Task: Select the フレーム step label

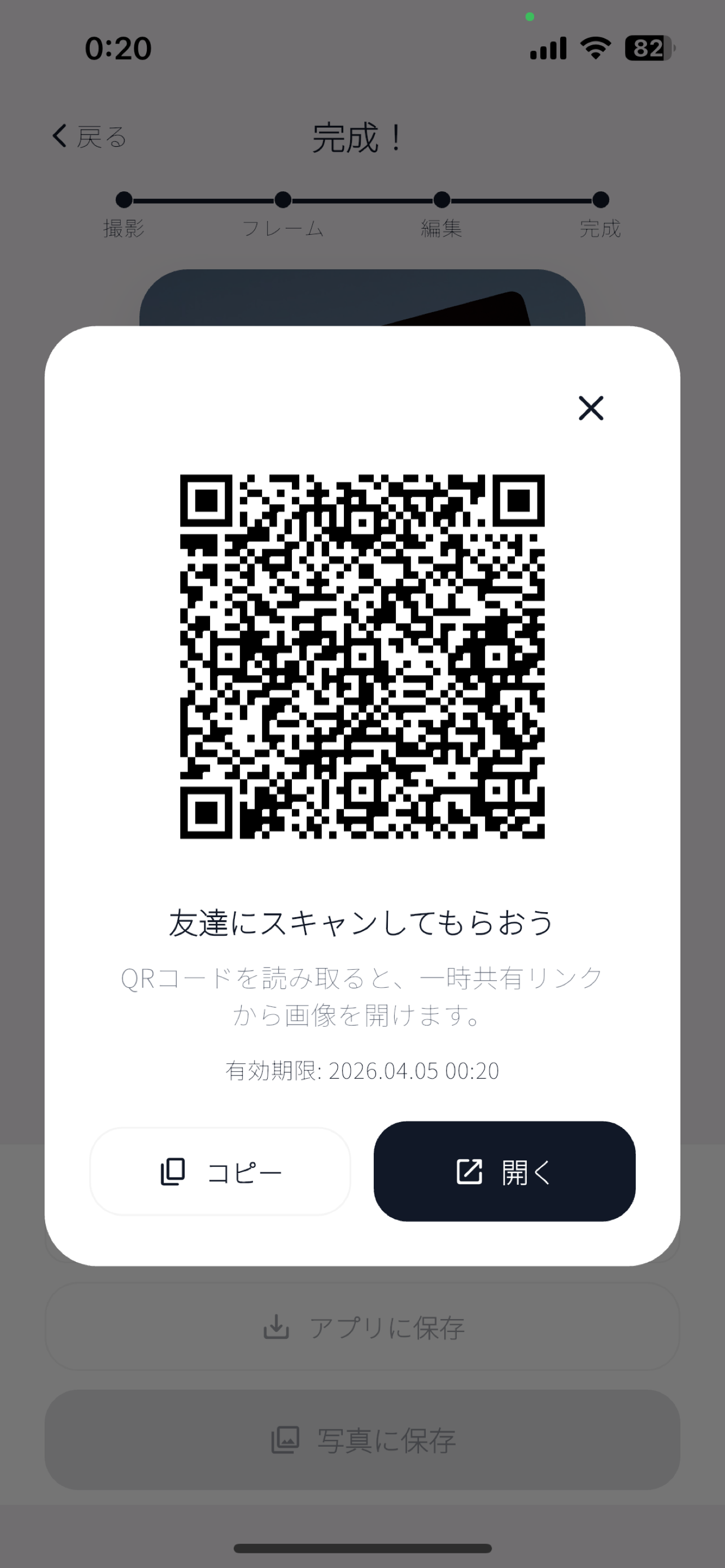Action: pos(282,229)
